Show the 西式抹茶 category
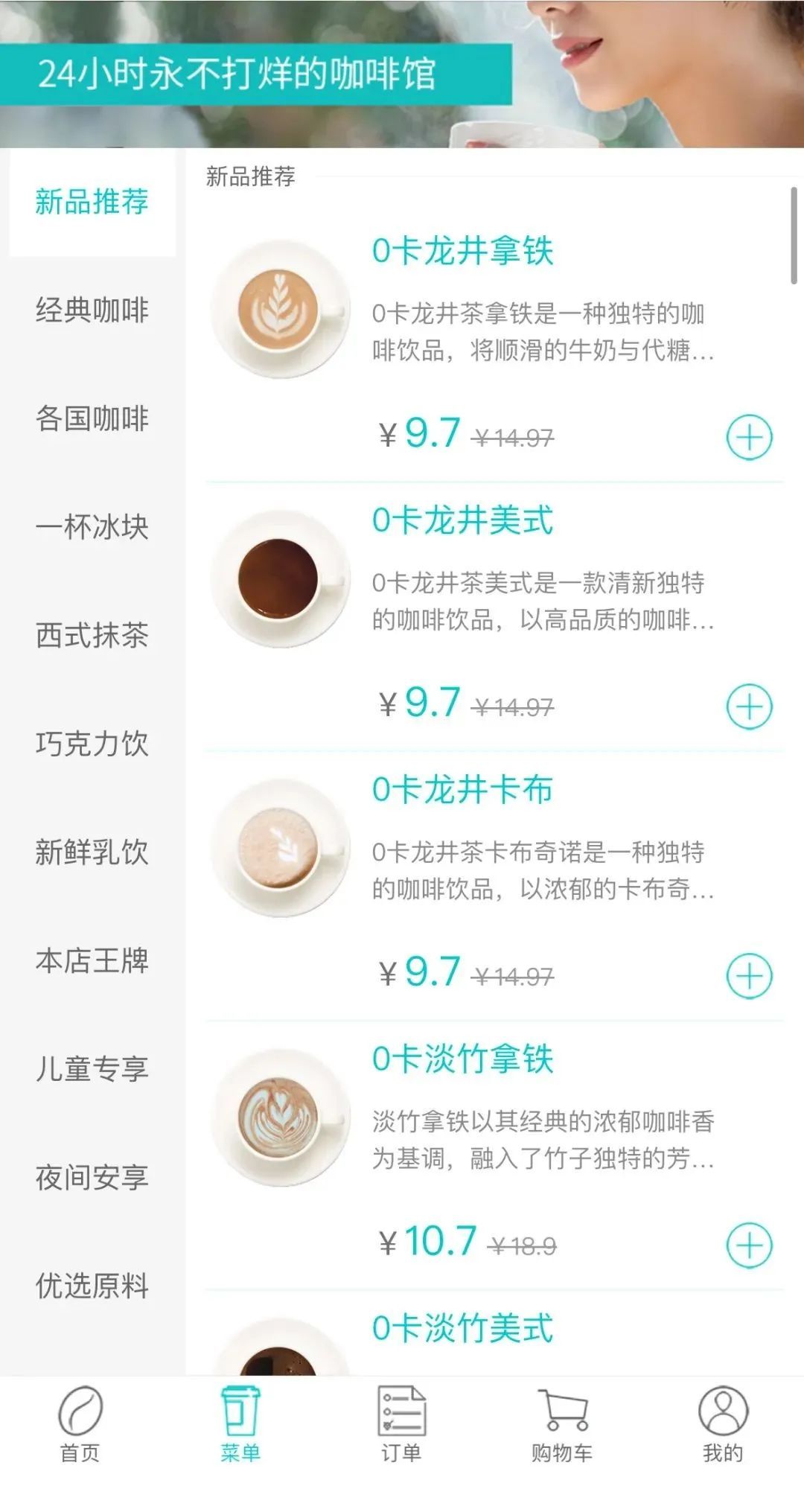This screenshot has height=1512, width=804. pyautogui.click(x=92, y=636)
